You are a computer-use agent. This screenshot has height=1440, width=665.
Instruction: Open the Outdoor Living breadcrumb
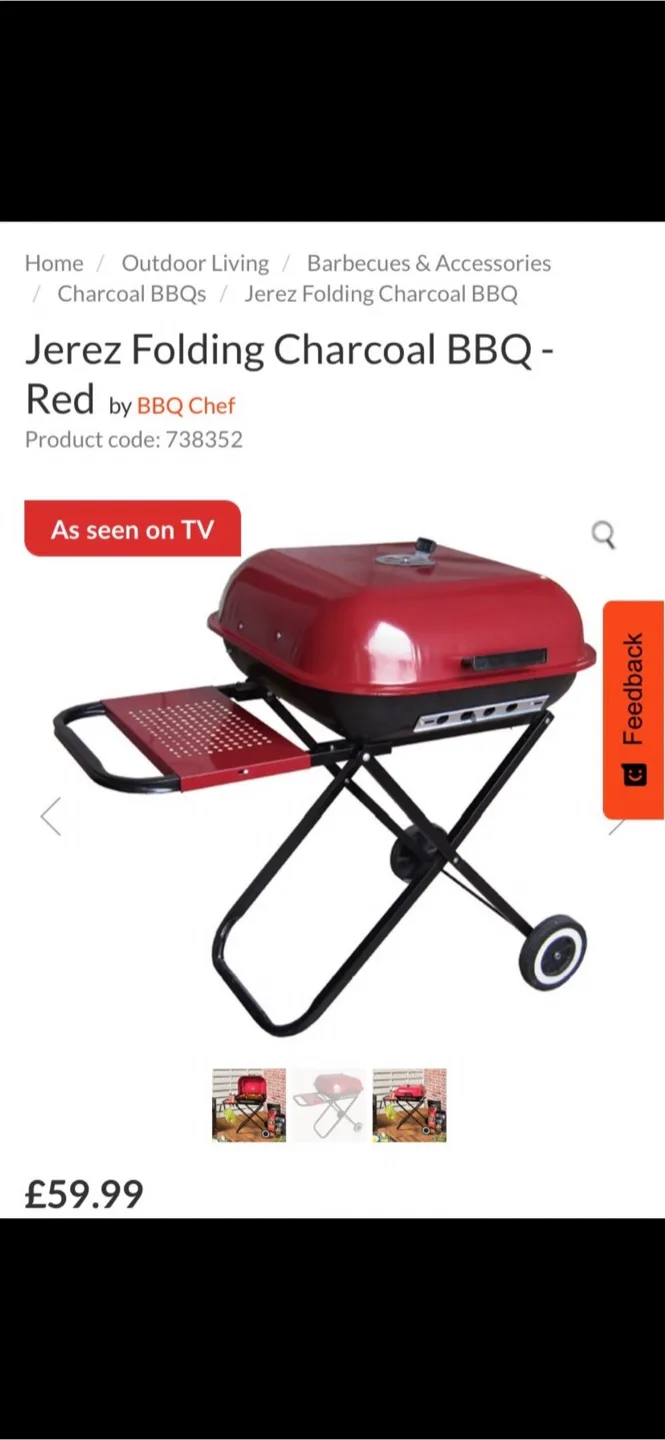coord(195,263)
